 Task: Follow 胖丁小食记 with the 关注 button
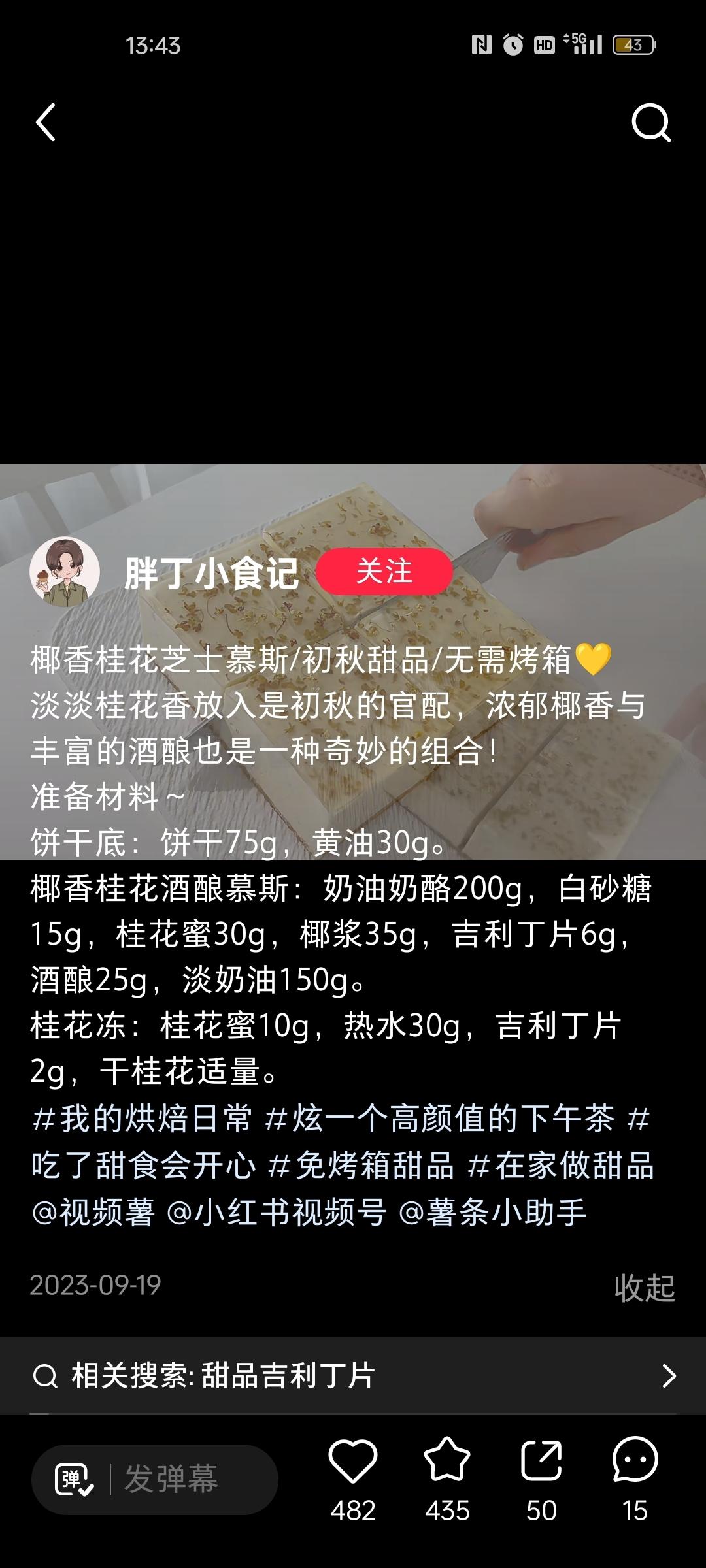click(384, 572)
